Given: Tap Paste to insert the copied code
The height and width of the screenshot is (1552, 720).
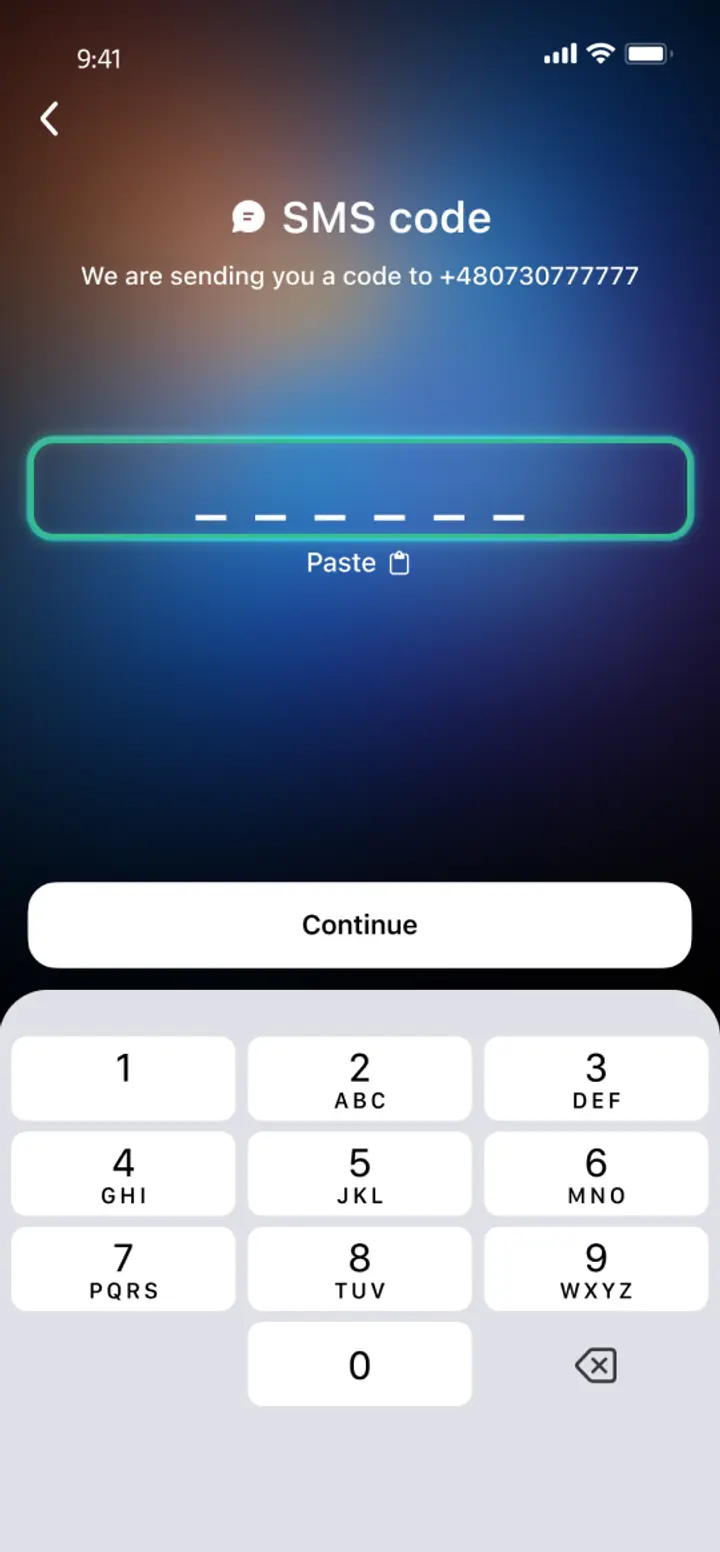Looking at the screenshot, I should pyautogui.click(x=340, y=562).
